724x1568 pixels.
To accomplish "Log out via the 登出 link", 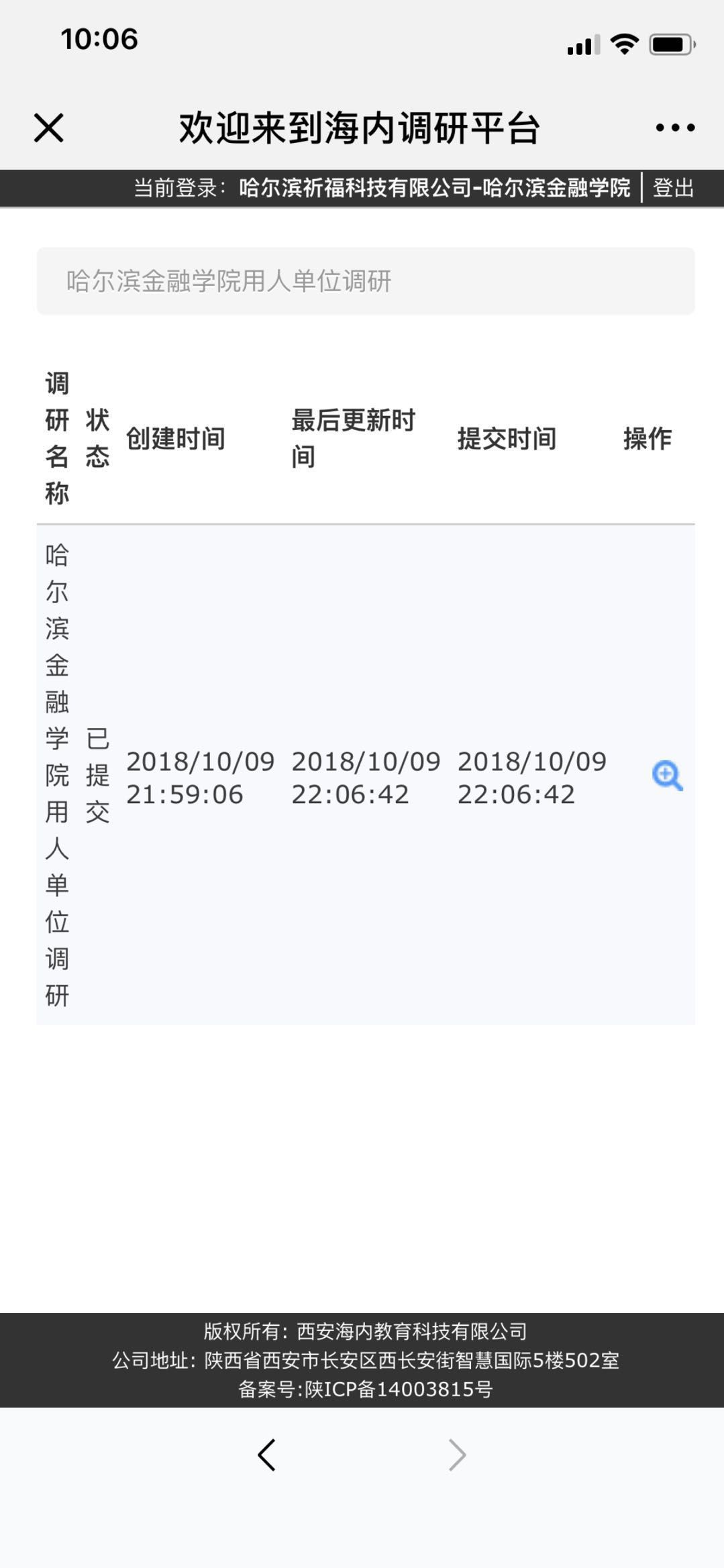I will point(673,188).
